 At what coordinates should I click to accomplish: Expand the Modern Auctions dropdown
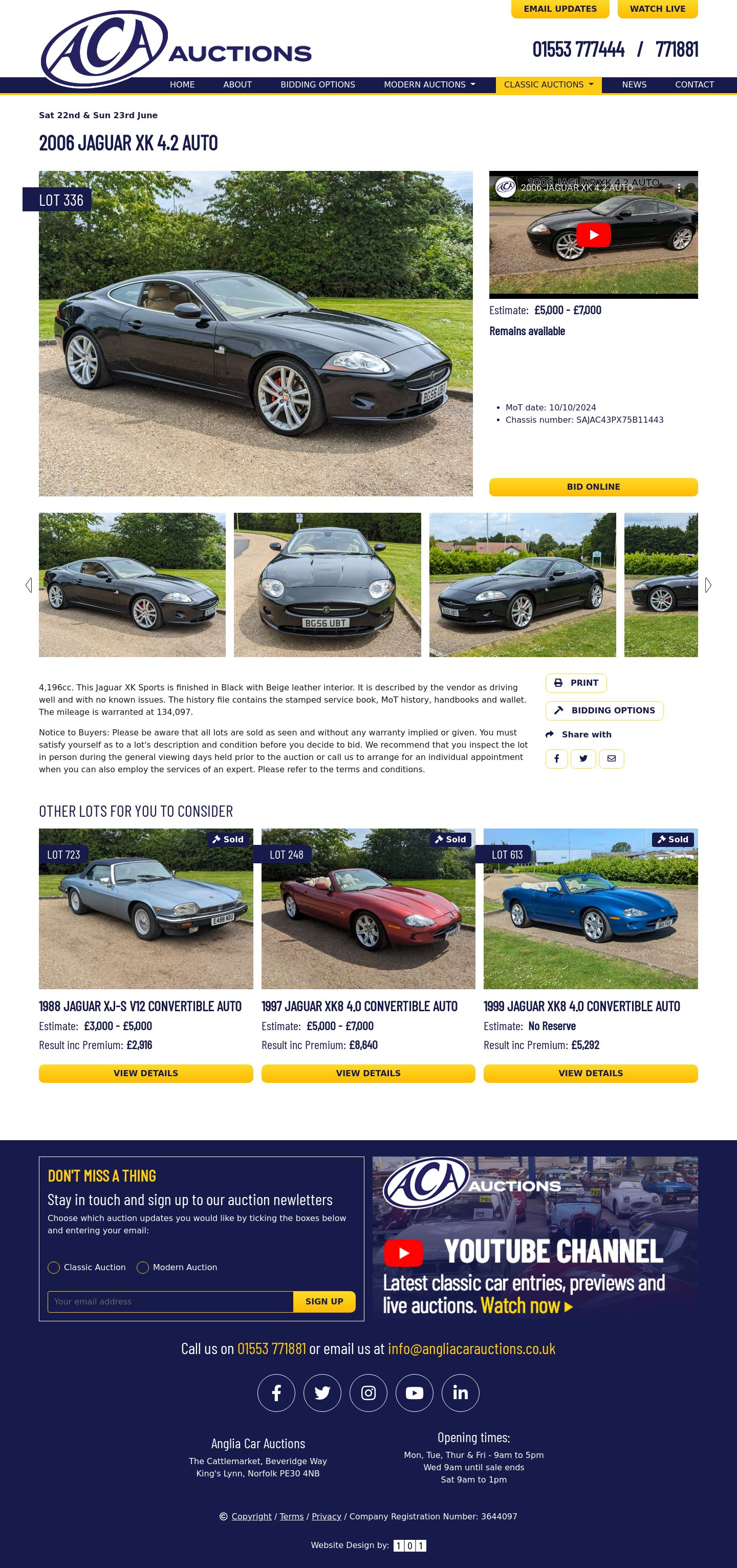tap(429, 84)
